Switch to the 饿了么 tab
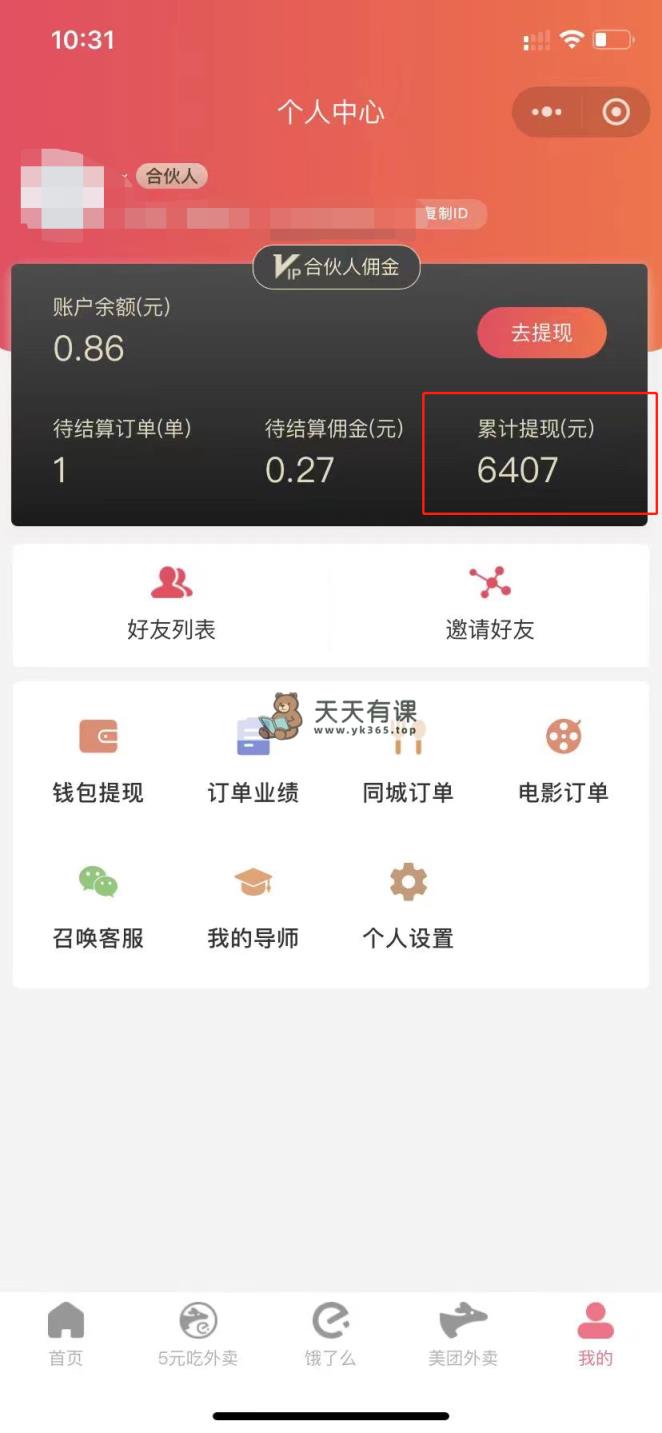Viewport: 662px width, 1433px height. point(330,1334)
